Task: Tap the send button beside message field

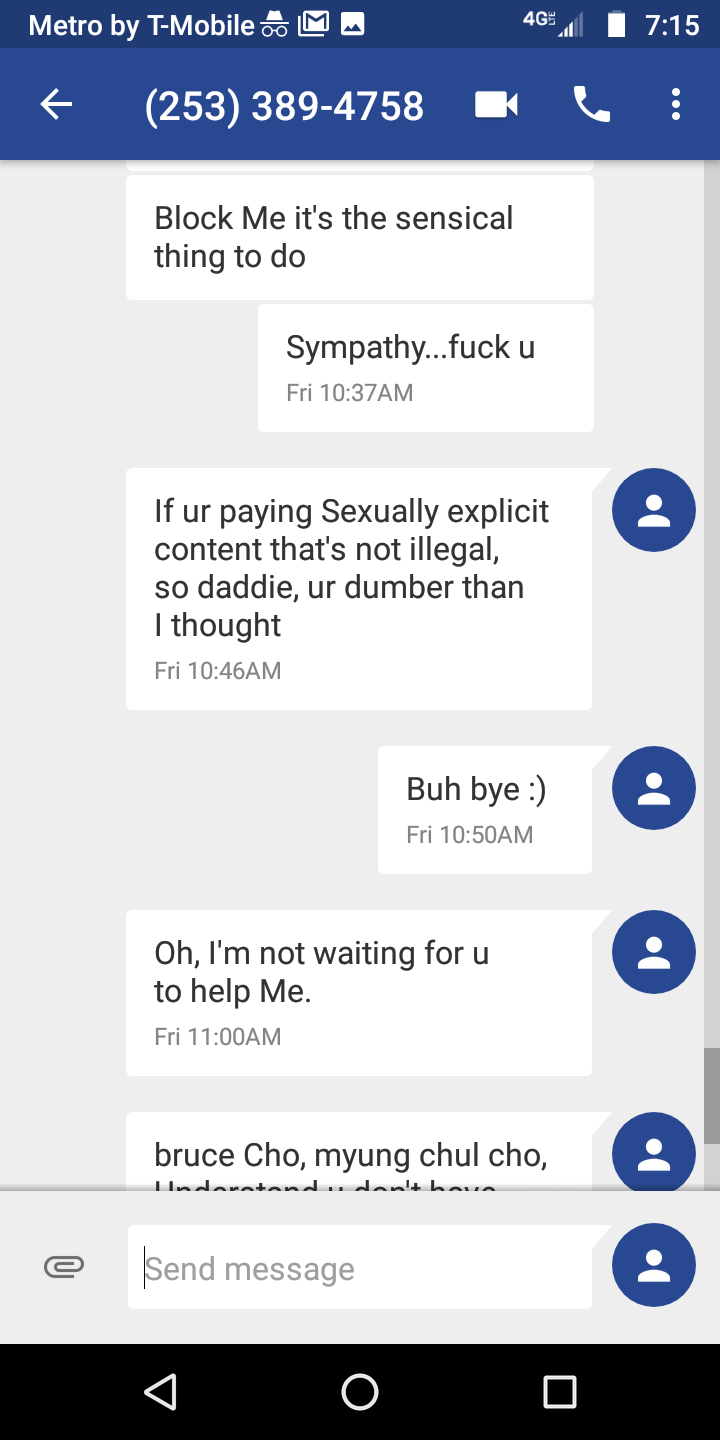Action: [653, 1265]
